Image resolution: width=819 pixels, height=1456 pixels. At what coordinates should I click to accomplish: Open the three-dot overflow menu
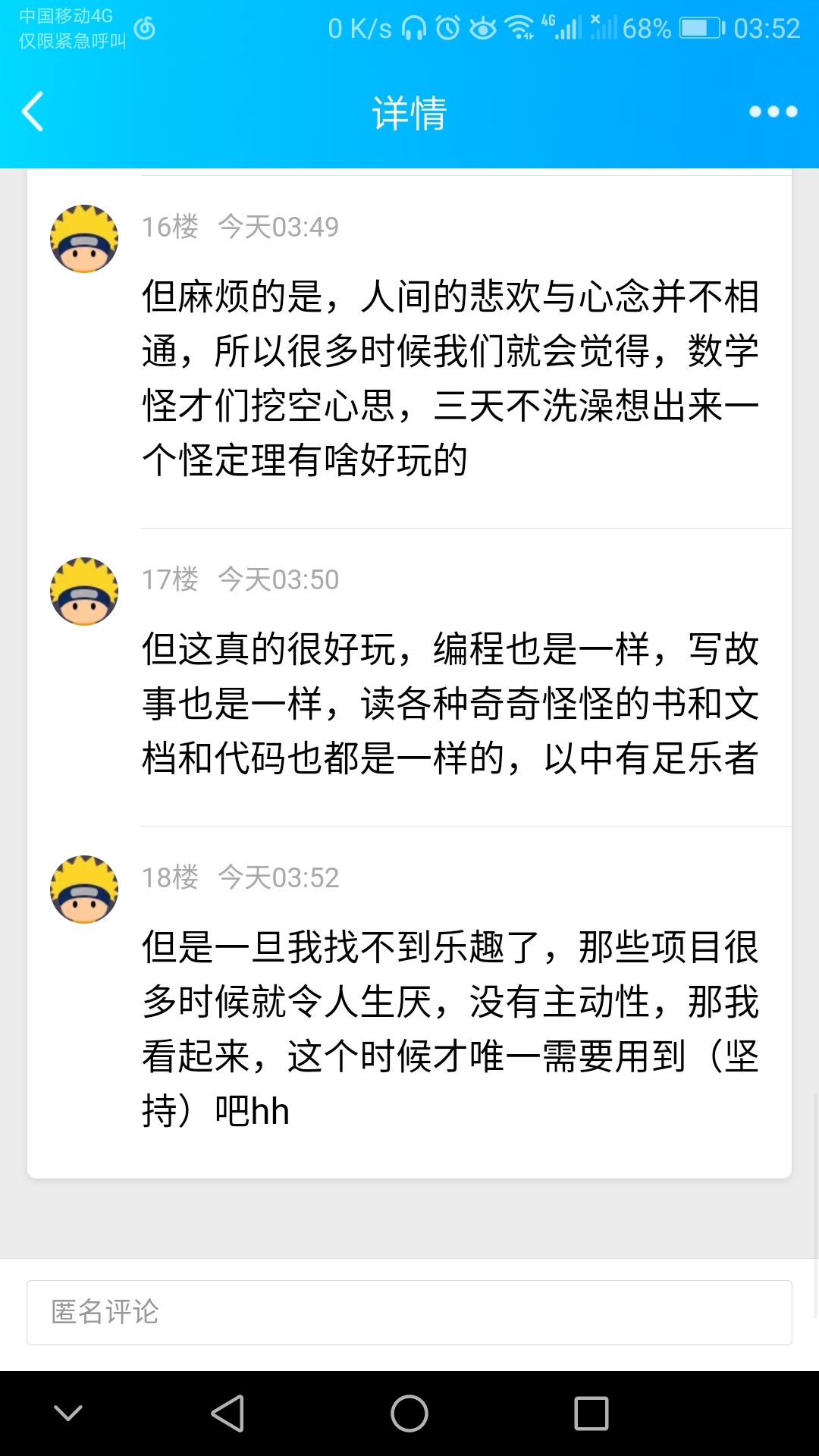click(773, 112)
